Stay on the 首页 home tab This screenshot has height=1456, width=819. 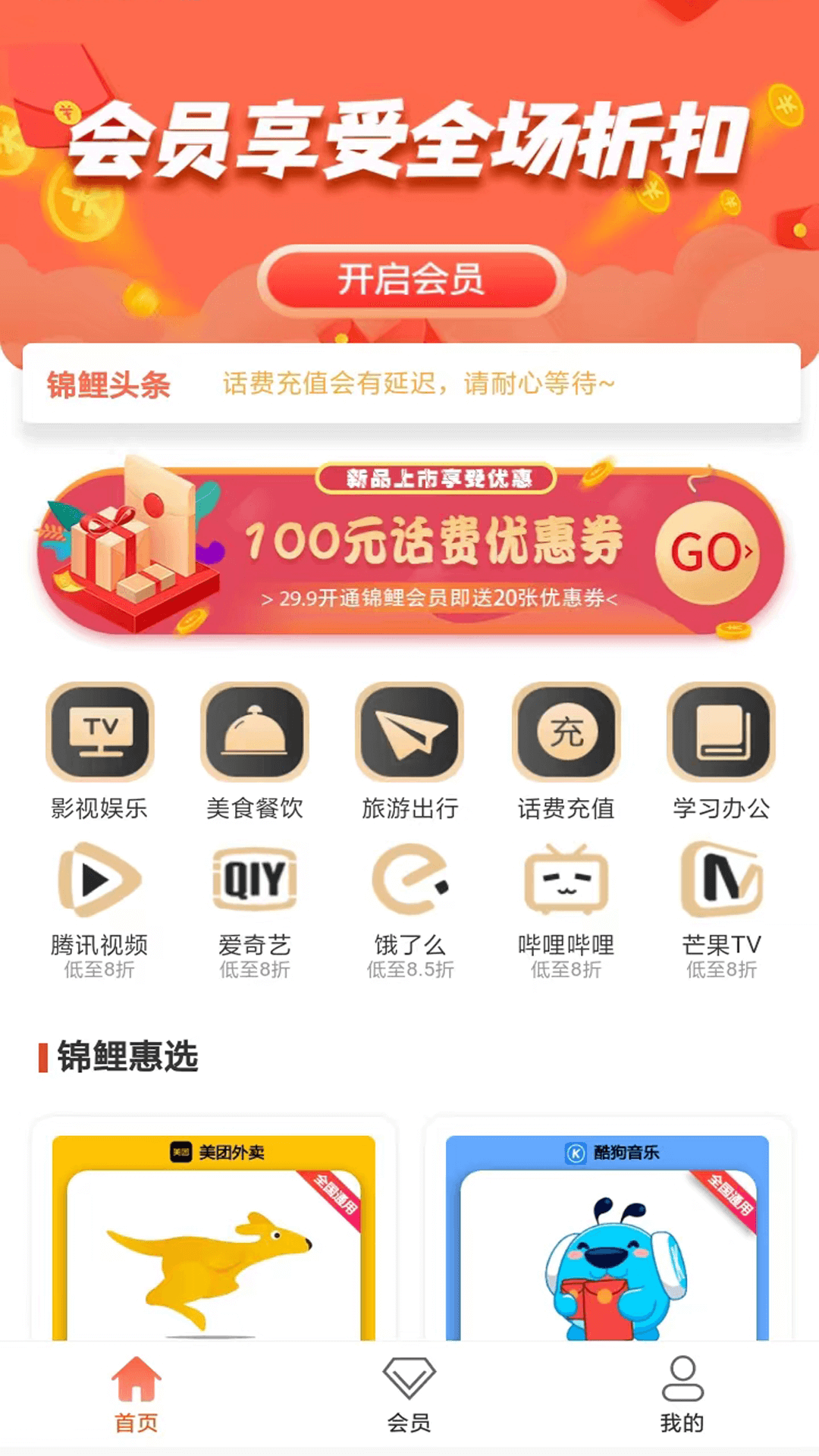[135, 1395]
